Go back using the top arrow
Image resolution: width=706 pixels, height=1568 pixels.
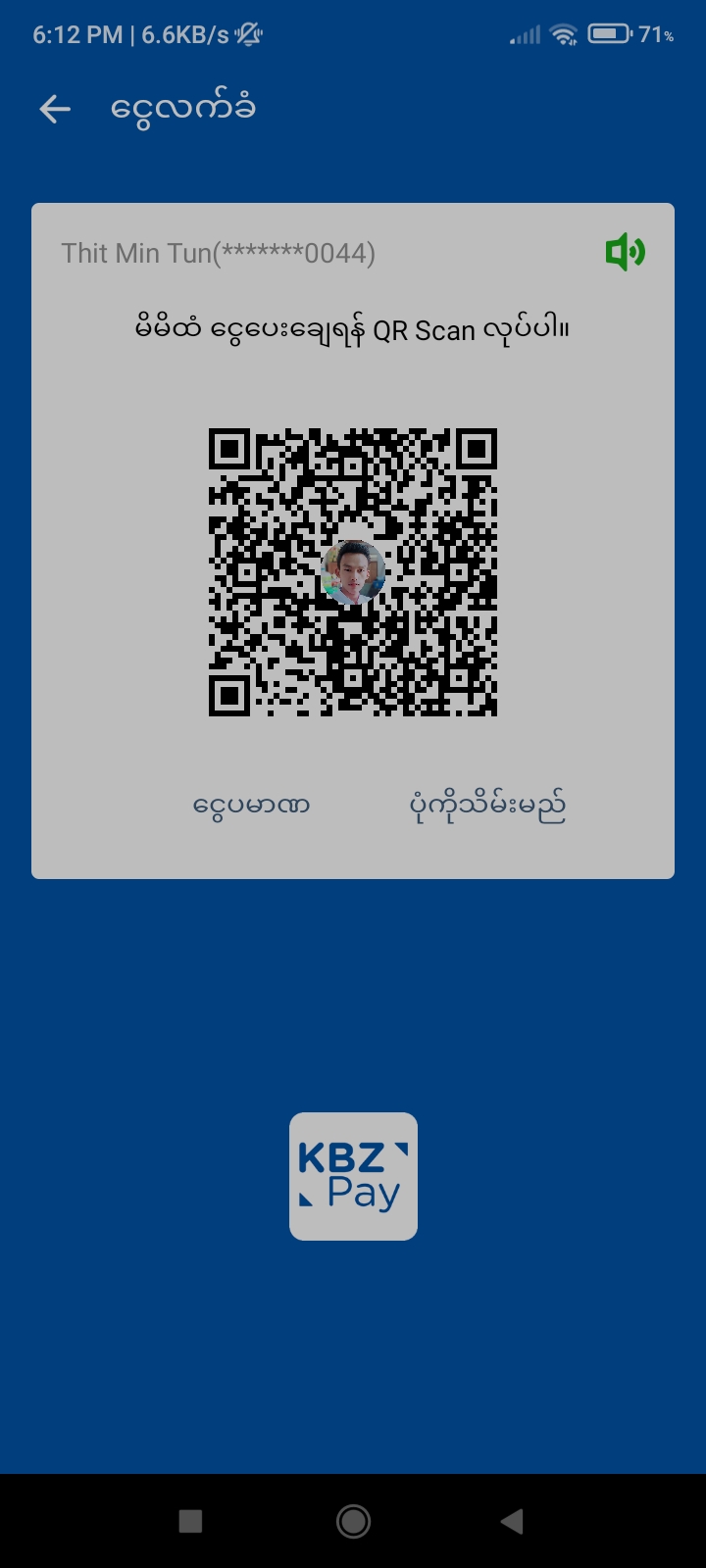coord(55,109)
